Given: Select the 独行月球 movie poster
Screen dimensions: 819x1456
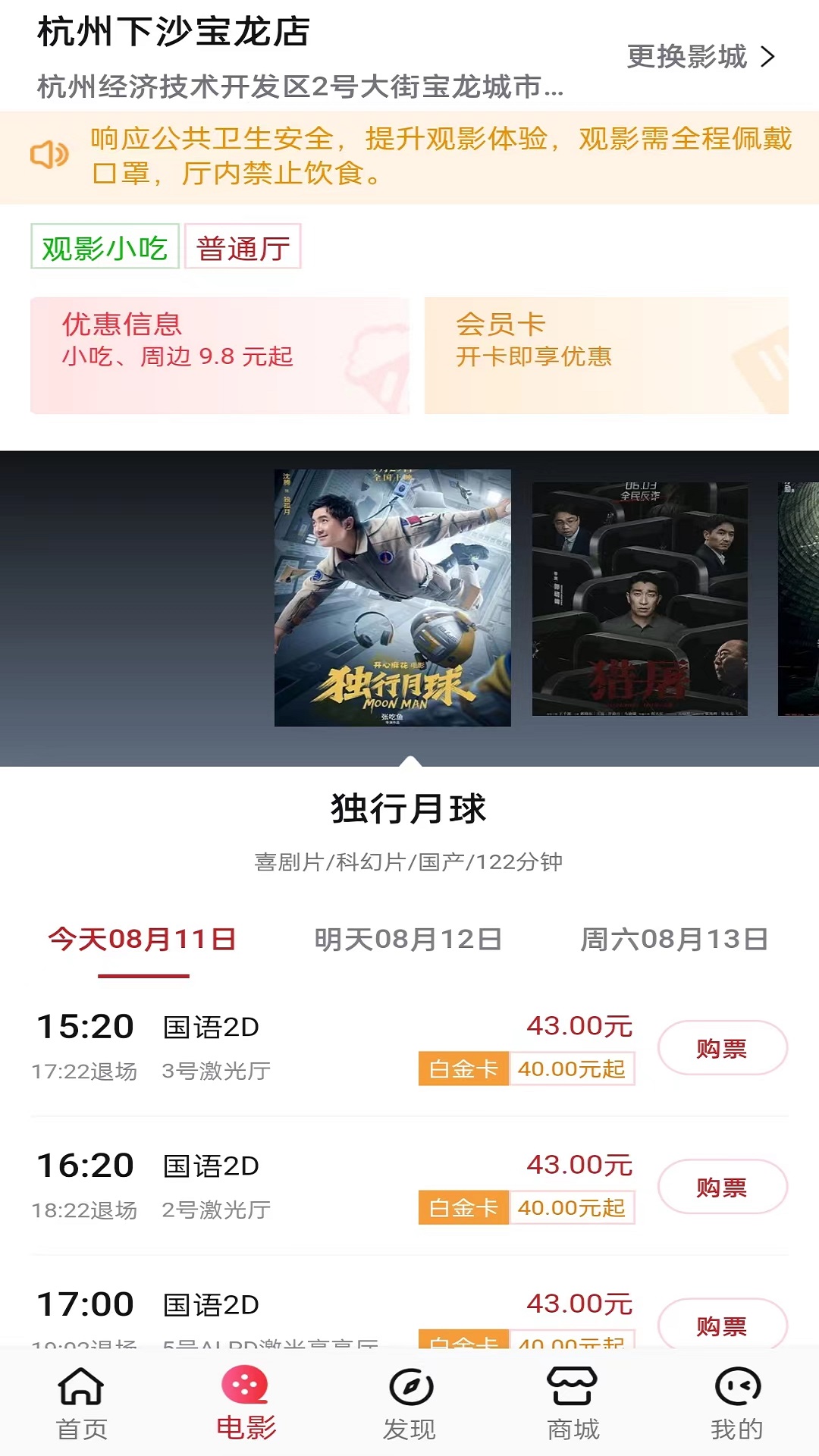Looking at the screenshot, I should pos(392,598).
